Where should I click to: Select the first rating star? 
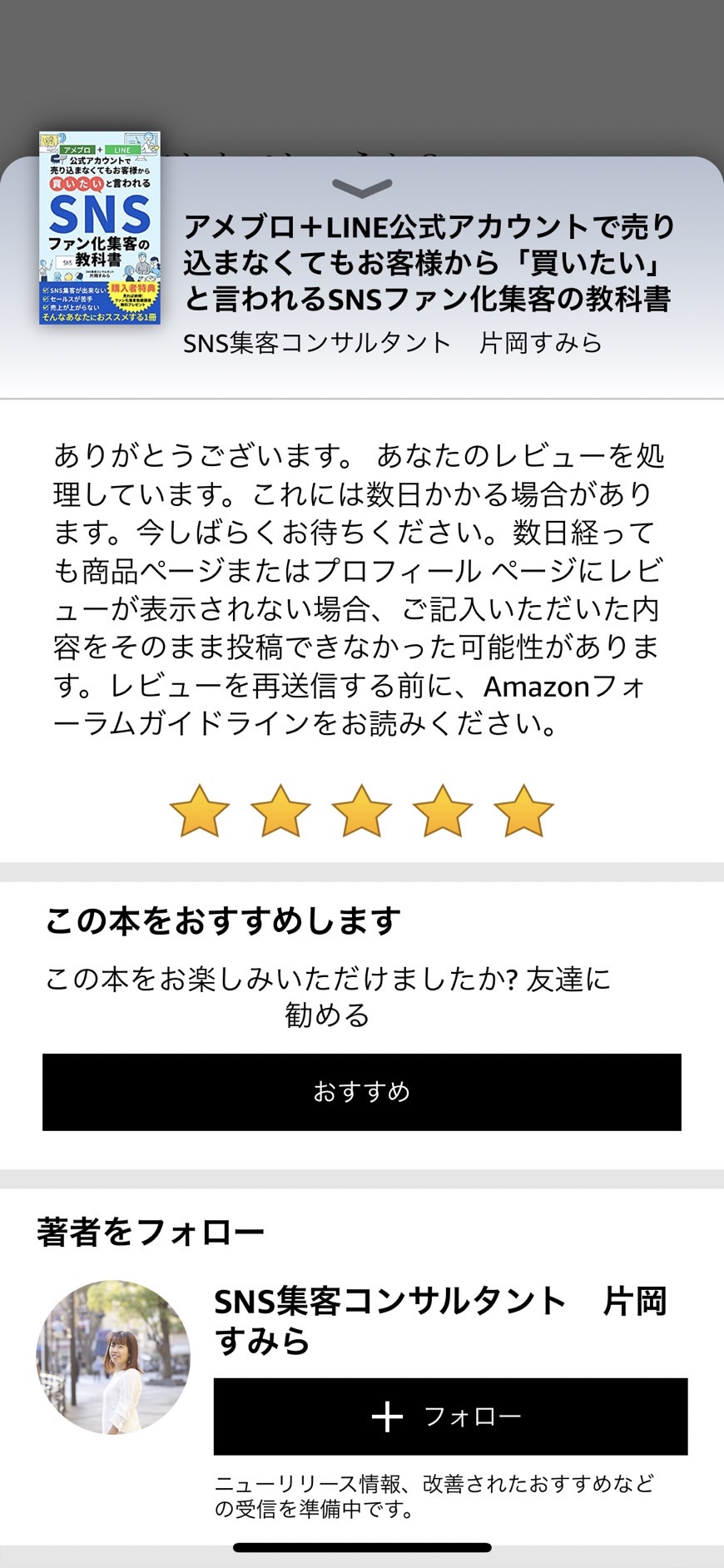coord(199,811)
